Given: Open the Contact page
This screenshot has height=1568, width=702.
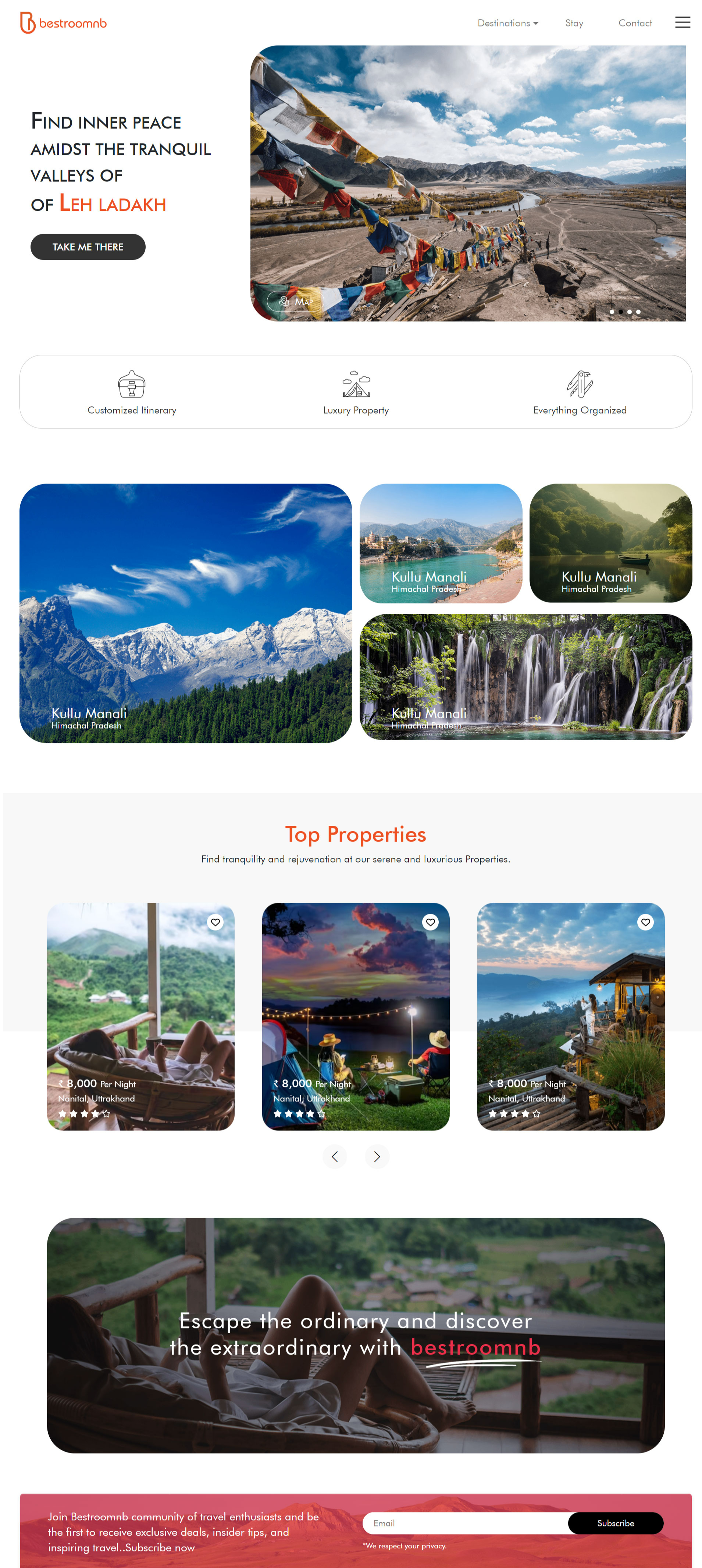Looking at the screenshot, I should point(634,23).
